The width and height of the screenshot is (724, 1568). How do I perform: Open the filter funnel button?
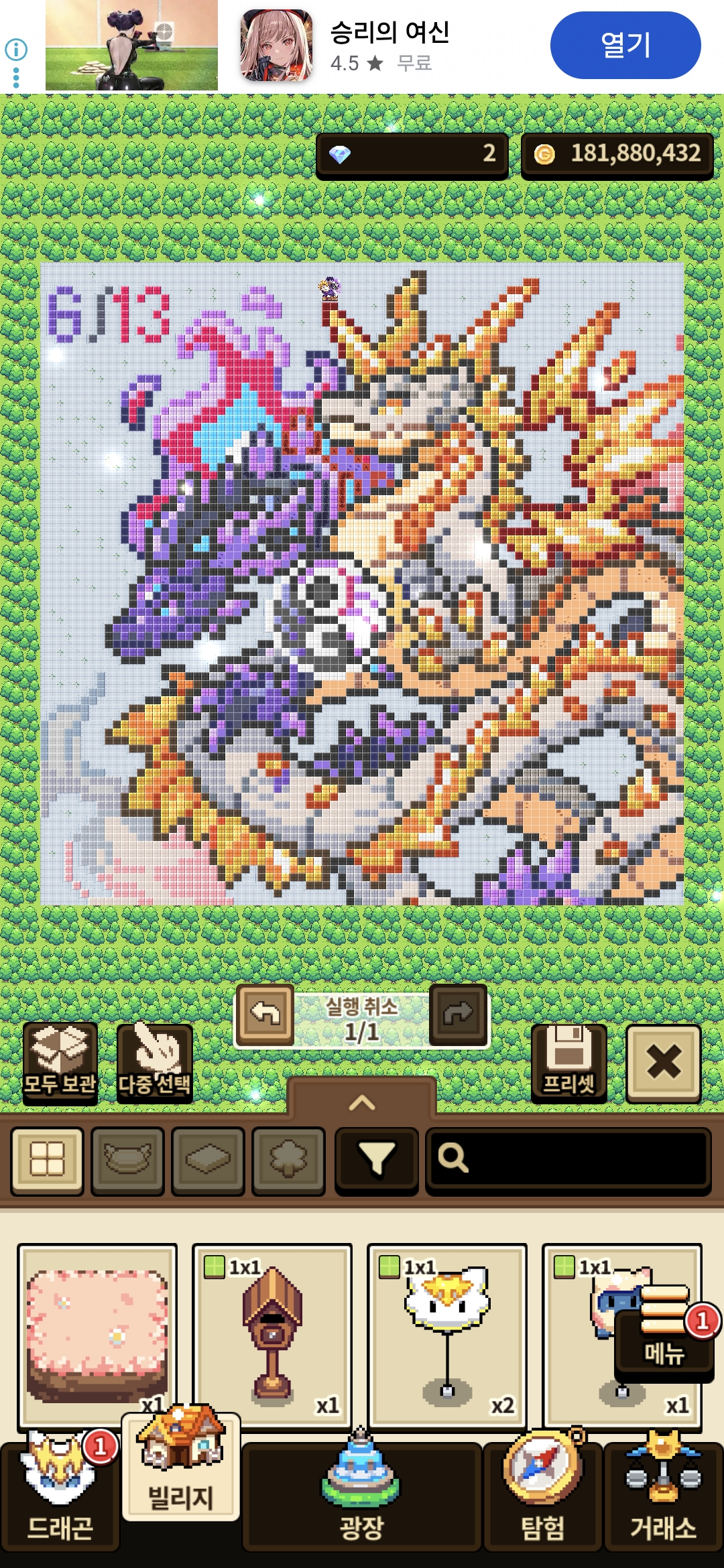pyautogui.click(x=377, y=1160)
